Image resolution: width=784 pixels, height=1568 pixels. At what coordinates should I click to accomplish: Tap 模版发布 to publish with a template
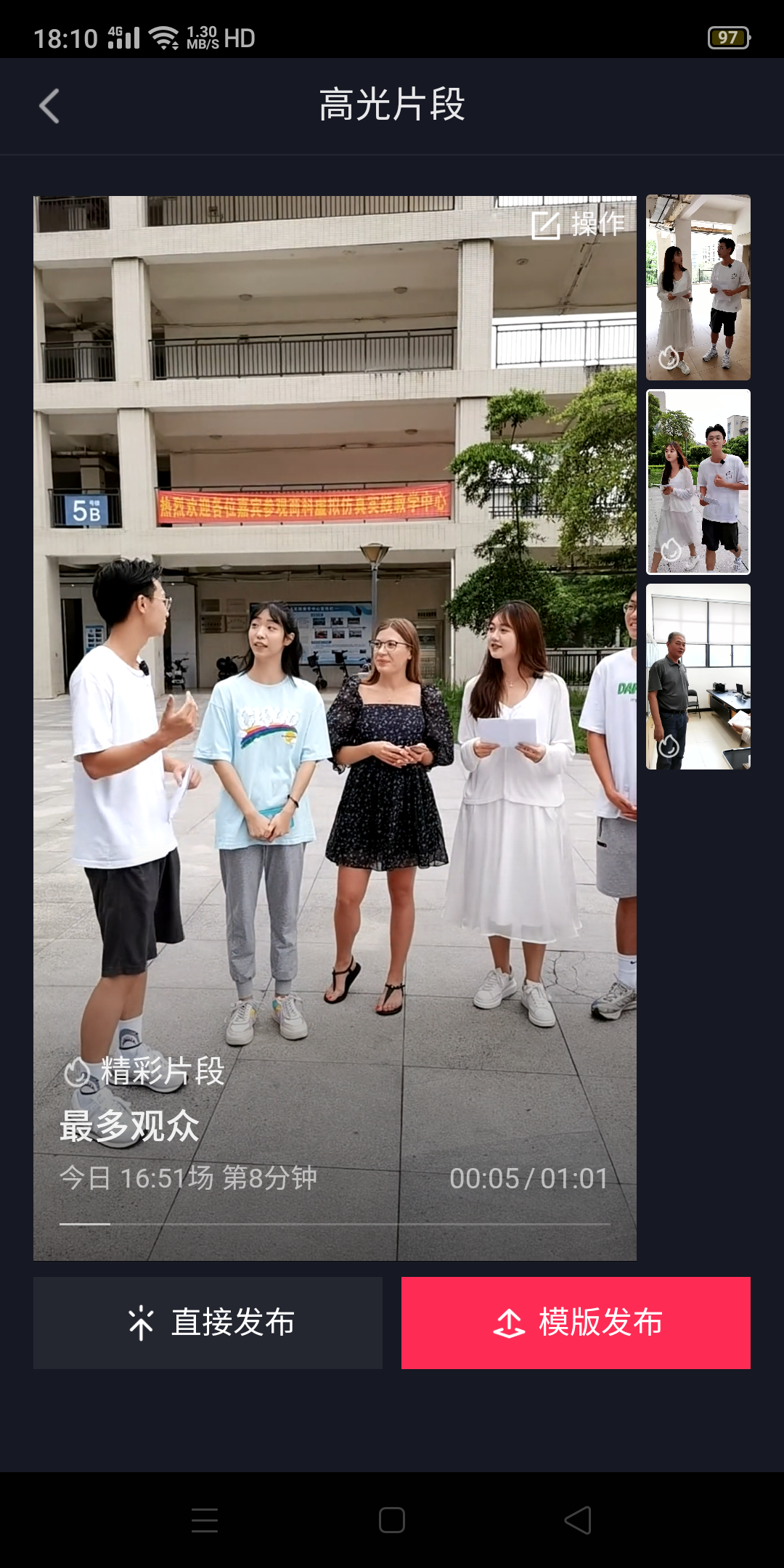(576, 1323)
